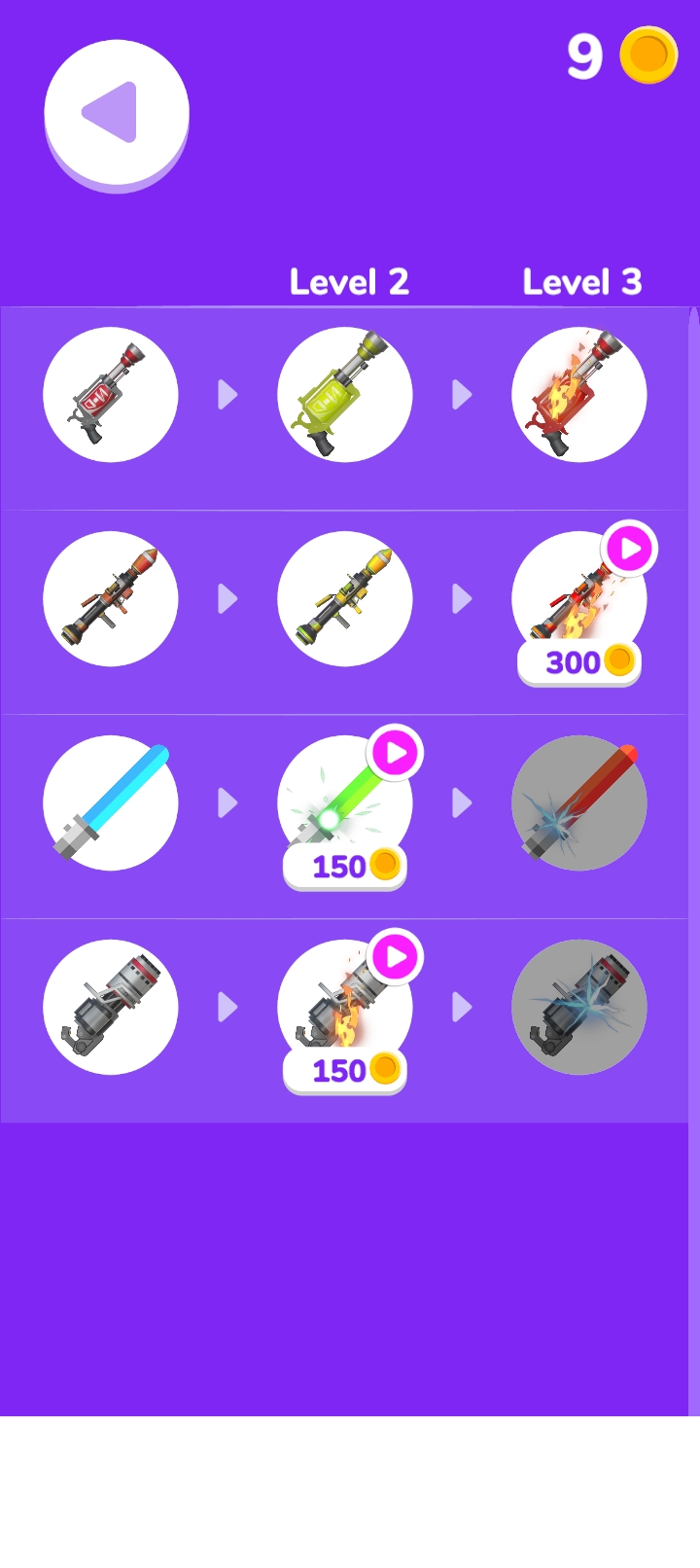Tap the locked red lightsaber
This screenshot has width=700, height=1568.
coord(579,803)
